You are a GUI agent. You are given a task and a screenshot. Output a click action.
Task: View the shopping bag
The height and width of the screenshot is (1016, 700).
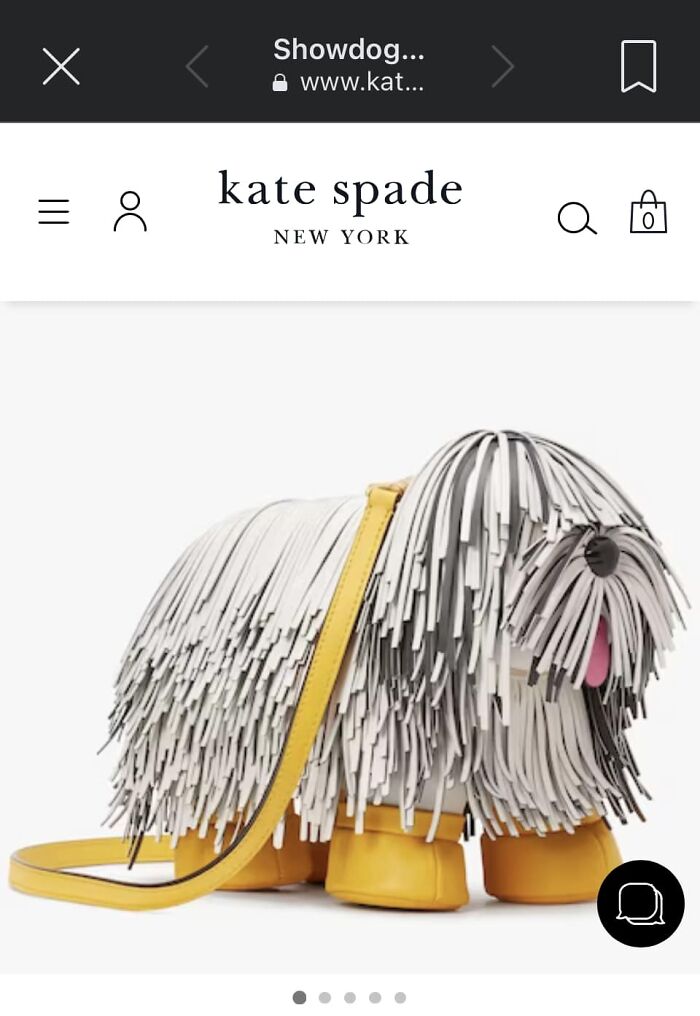point(648,212)
